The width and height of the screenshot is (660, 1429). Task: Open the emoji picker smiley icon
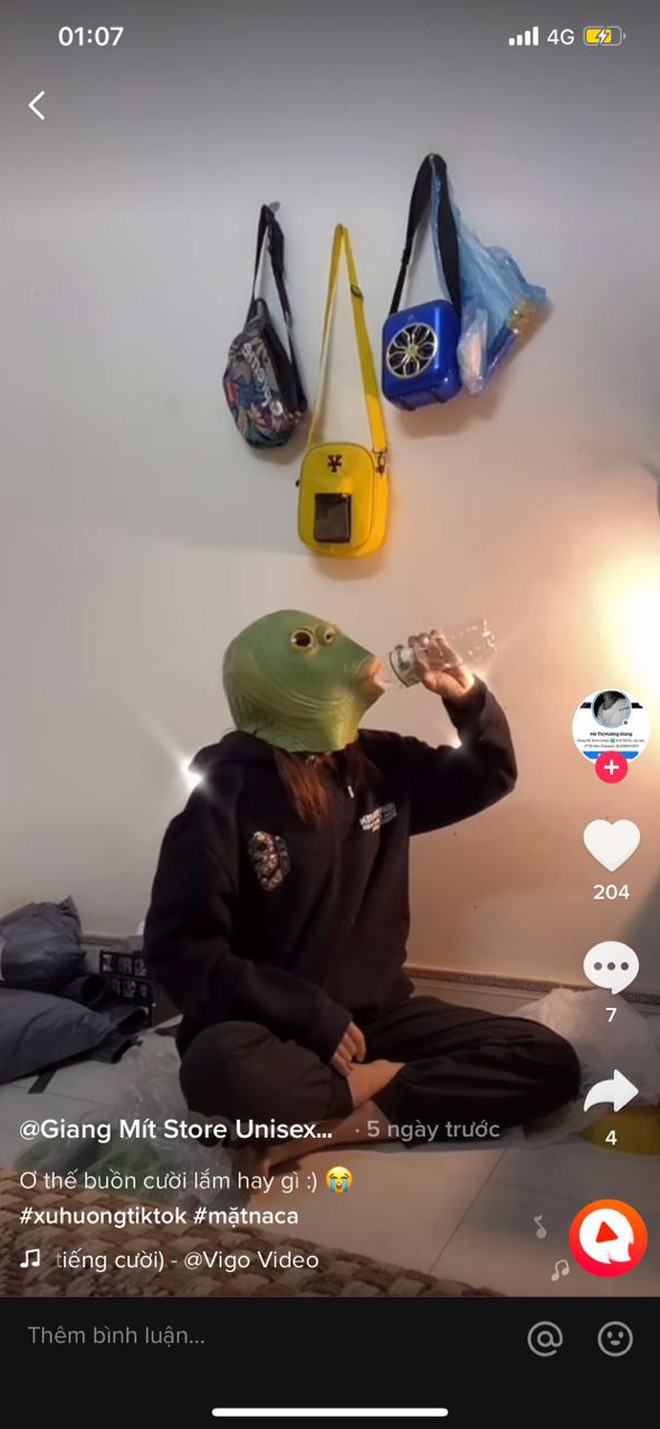click(x=615, y=1337)
